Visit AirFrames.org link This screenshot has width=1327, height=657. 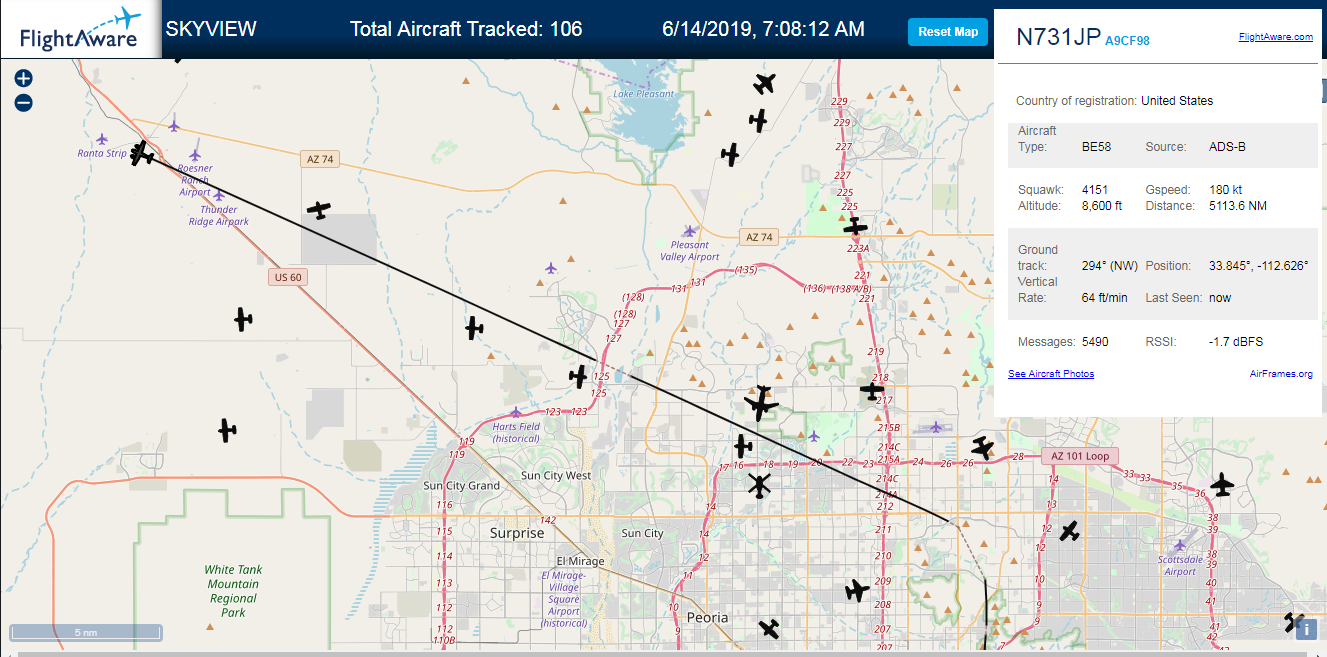click(x=1281, y=374)
